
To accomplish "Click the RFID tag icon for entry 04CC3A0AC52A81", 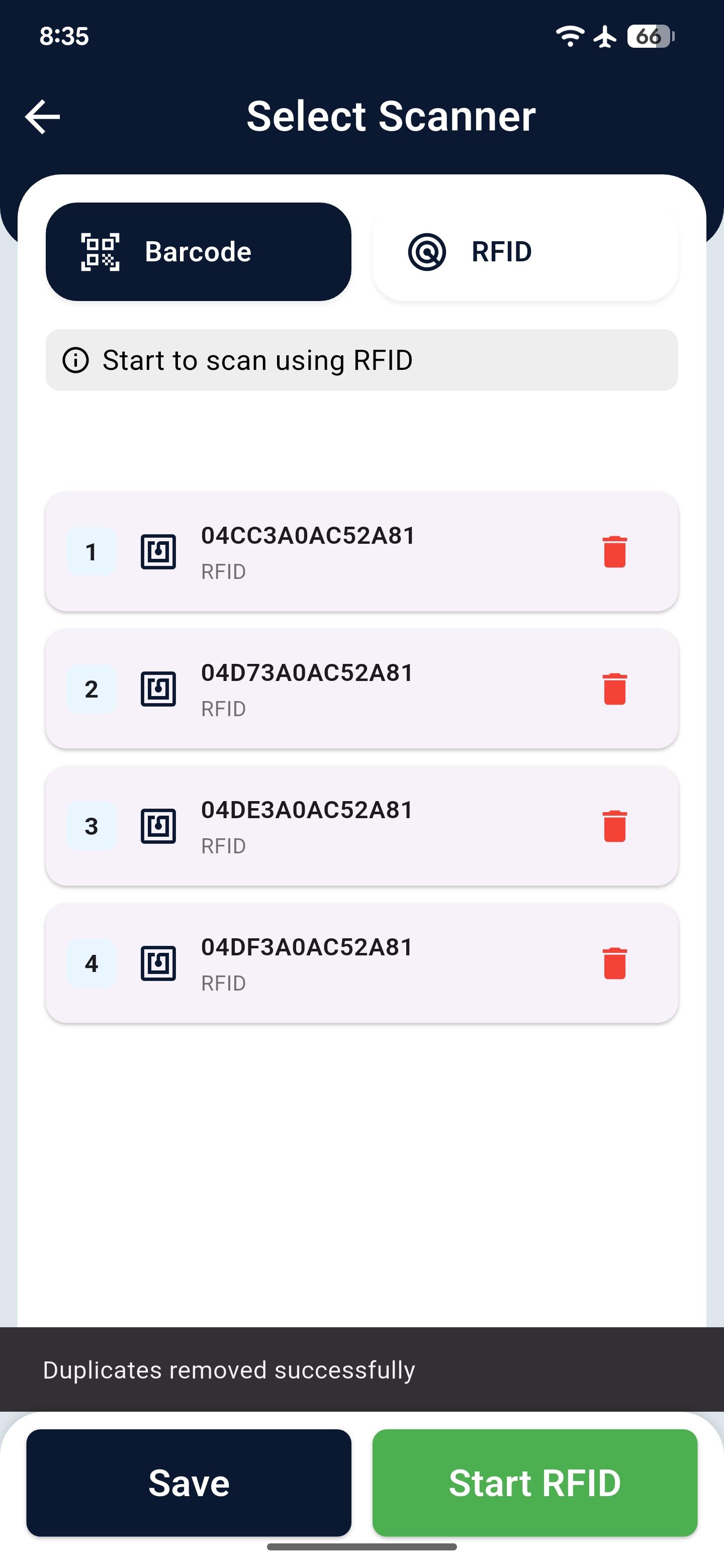I will click(x=157, y=551).
